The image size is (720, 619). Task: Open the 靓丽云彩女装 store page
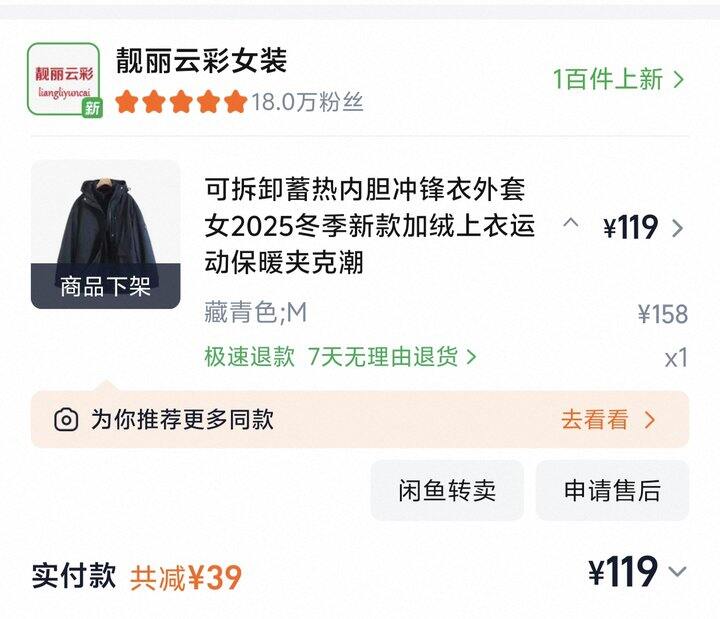click(x=201, y=61)
